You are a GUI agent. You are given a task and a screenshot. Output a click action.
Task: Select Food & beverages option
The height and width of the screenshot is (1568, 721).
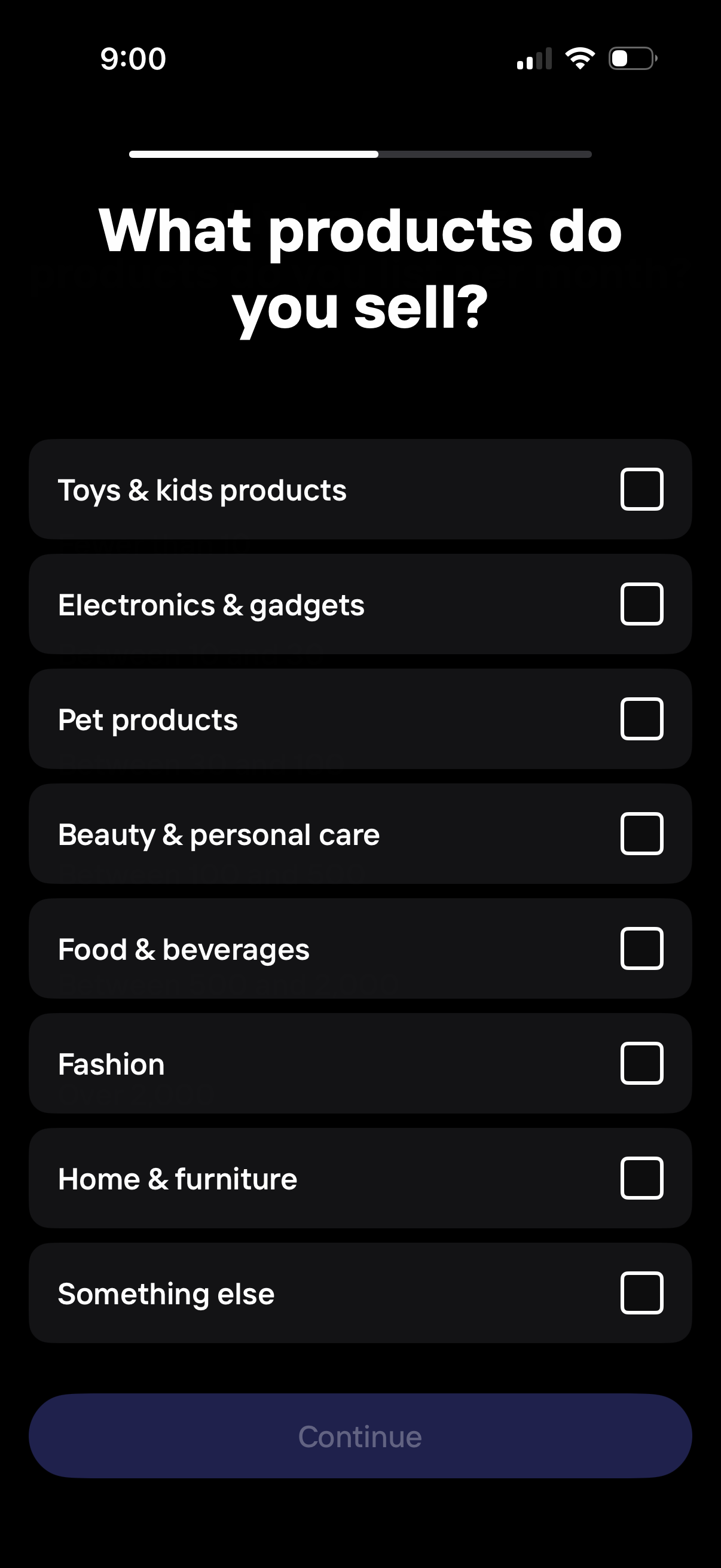click(641, 948)
